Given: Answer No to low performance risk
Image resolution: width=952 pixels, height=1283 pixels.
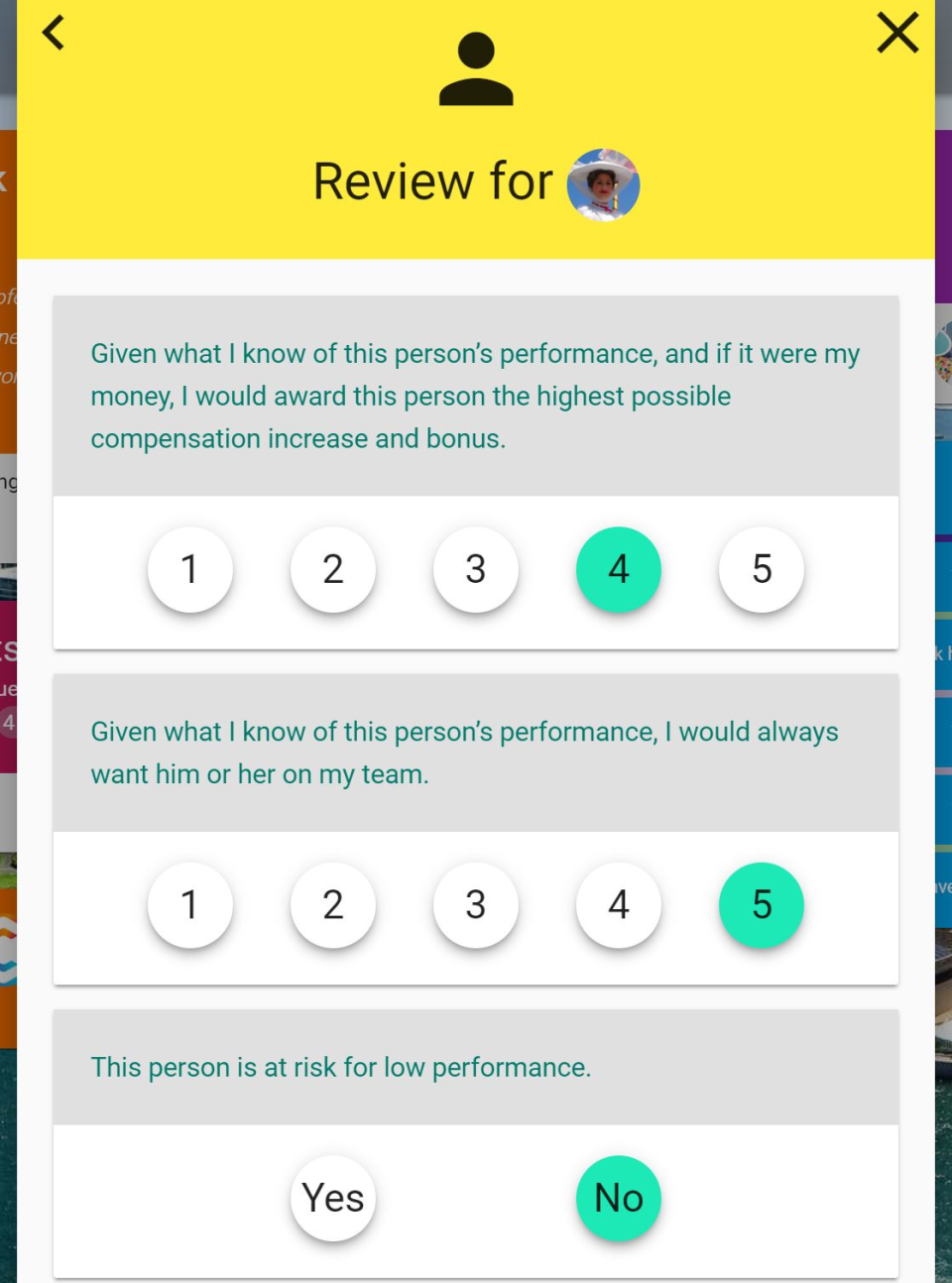Looking at the screenshot, I should coord(619,1198).
